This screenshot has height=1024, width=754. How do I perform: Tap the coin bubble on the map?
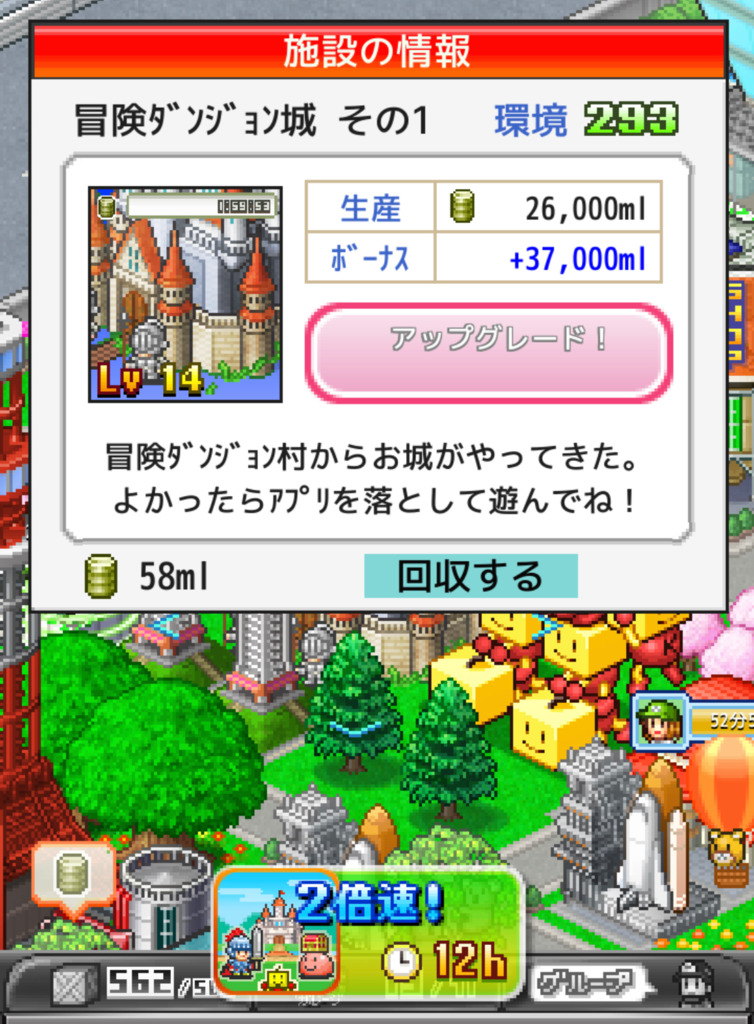coord(72,876)
